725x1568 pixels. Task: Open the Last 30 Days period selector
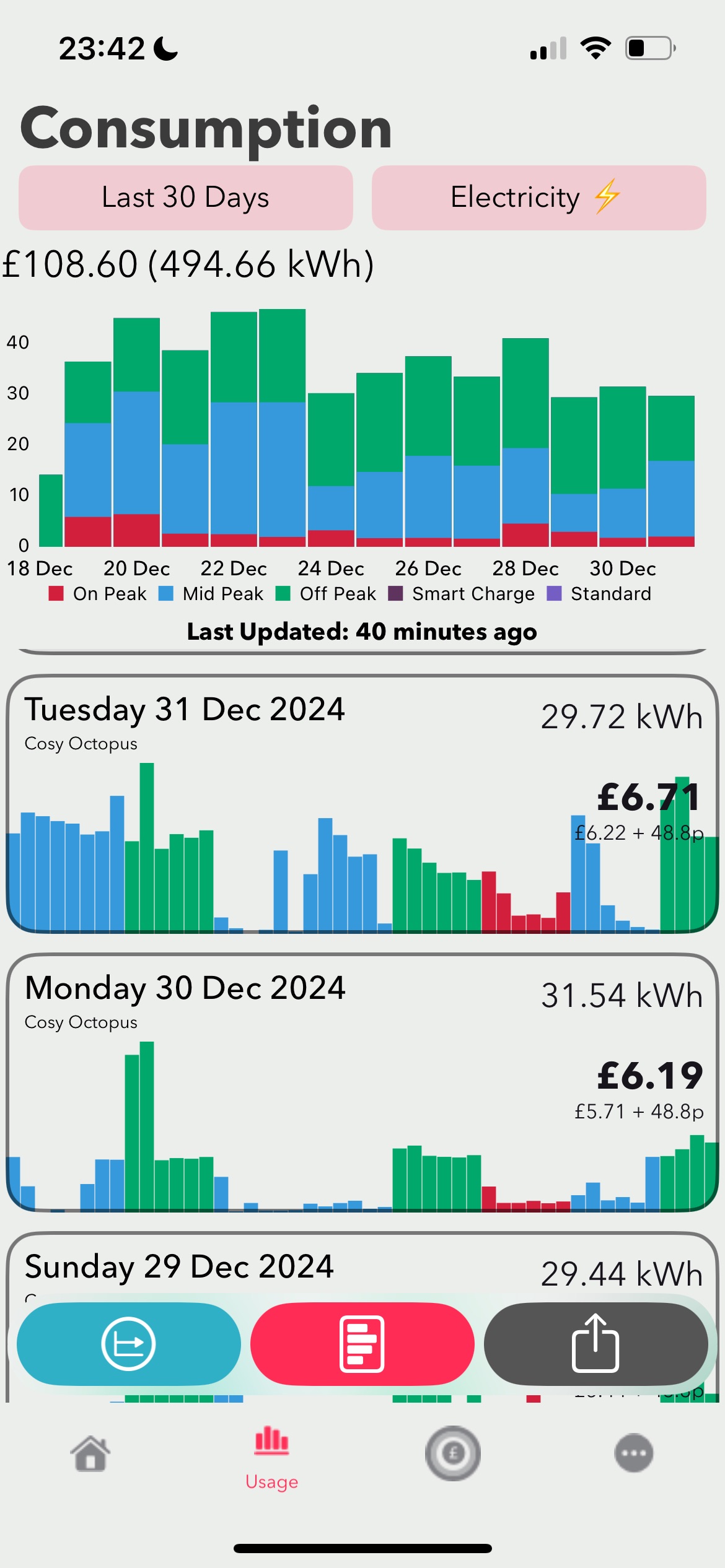(x=185, y=198)
